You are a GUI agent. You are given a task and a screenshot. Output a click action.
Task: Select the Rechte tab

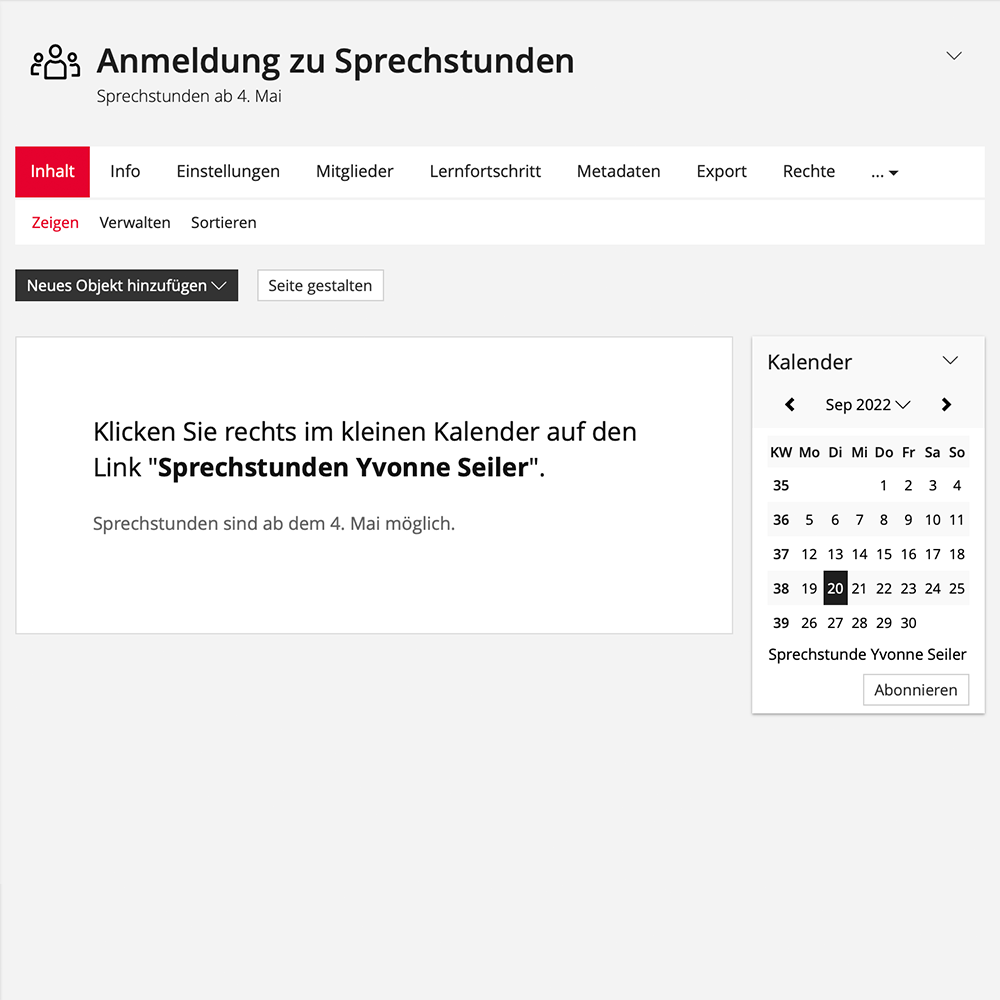point(808,171)
